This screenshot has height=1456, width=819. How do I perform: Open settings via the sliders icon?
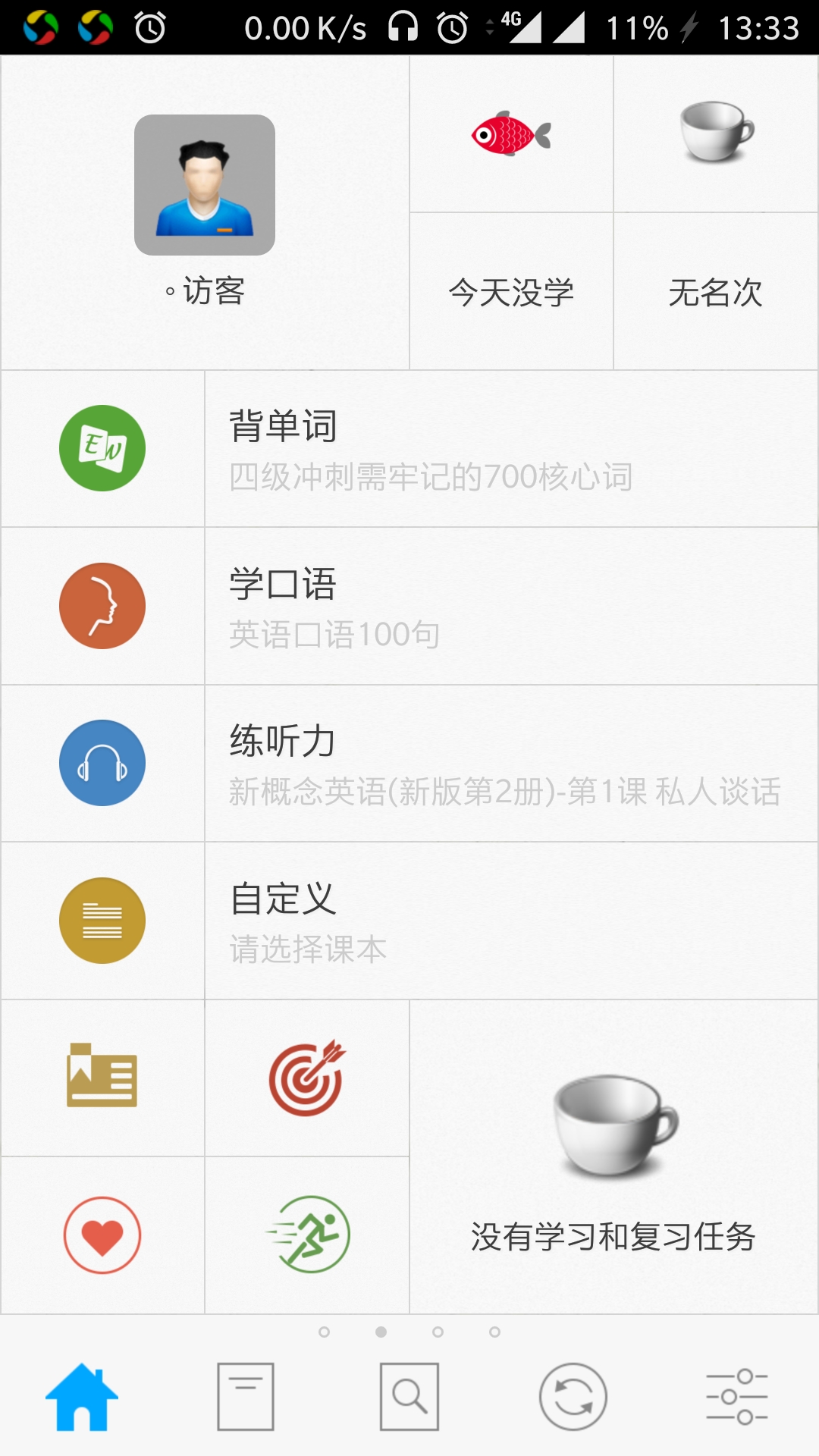click(737, 1398)
